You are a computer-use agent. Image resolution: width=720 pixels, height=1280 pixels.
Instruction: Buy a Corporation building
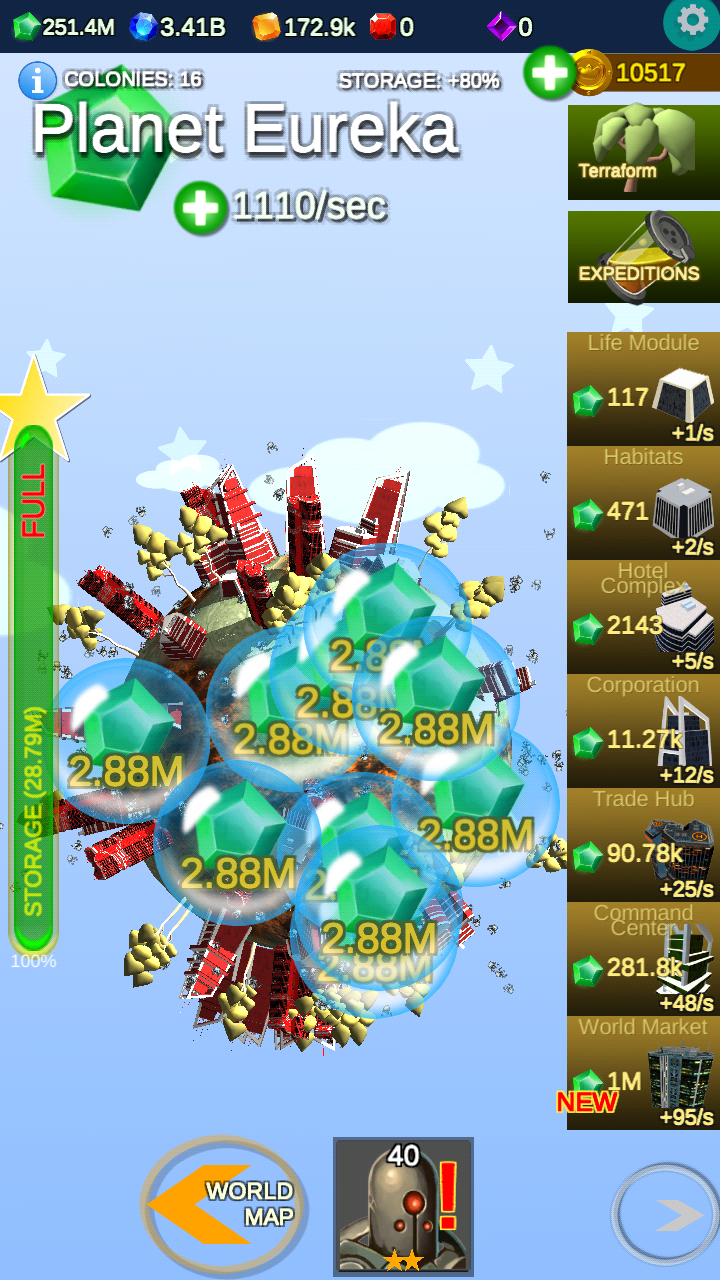pos(643,731)
